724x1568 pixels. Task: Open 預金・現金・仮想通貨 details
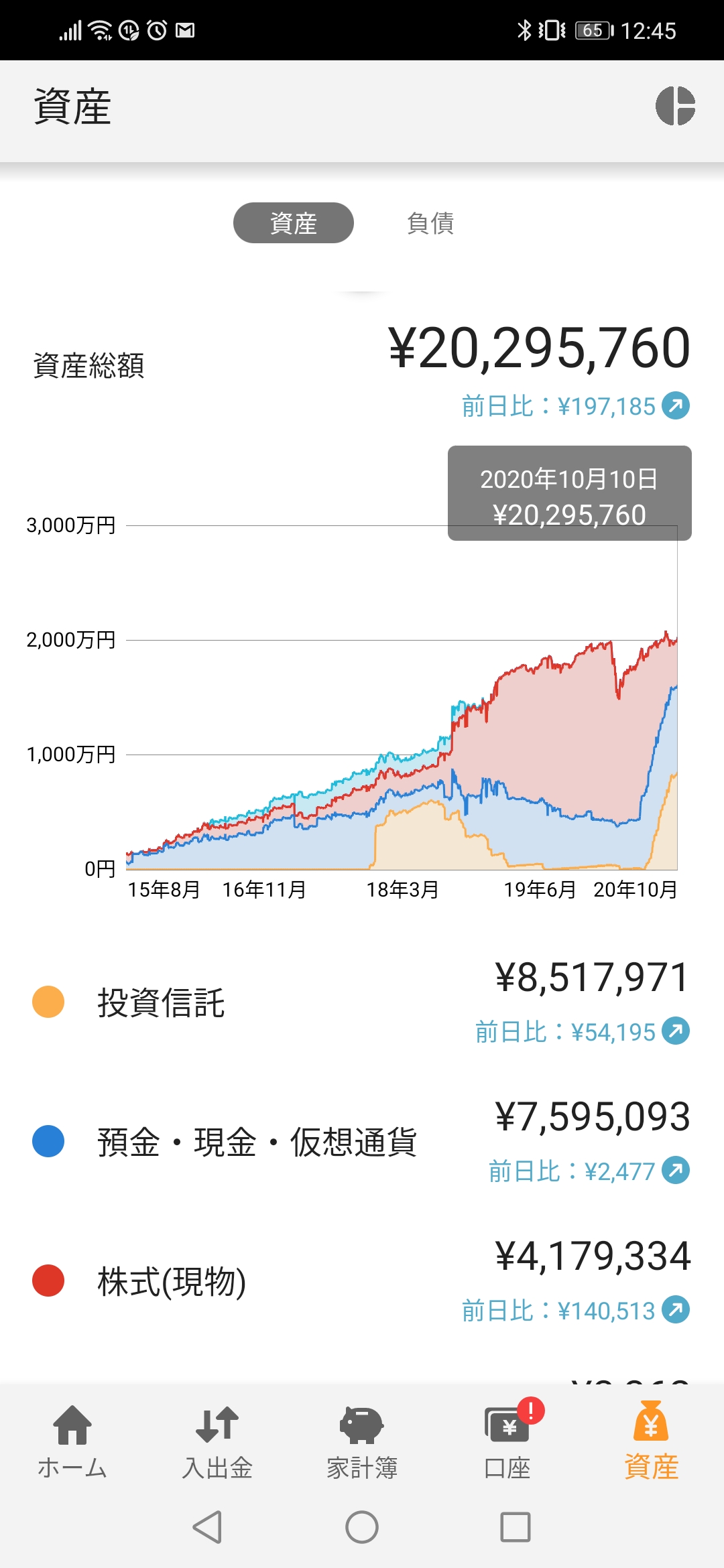(362, 1142)
